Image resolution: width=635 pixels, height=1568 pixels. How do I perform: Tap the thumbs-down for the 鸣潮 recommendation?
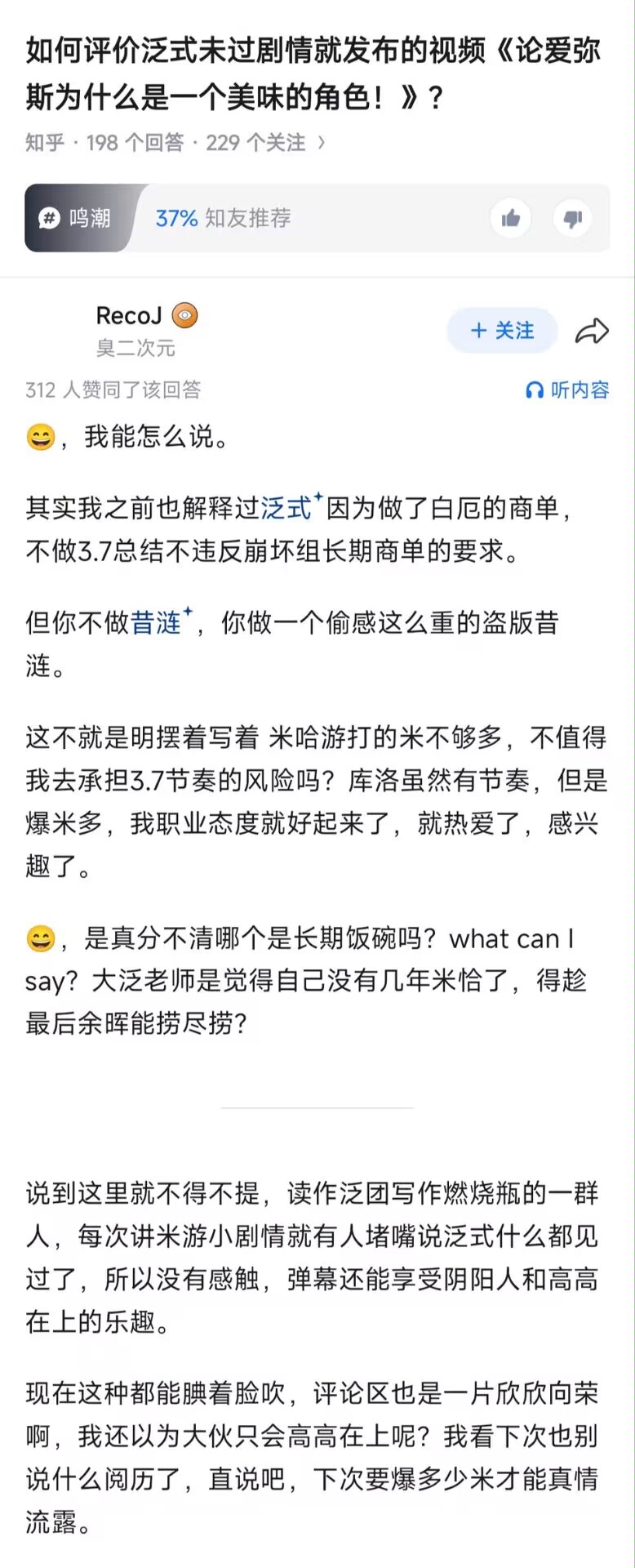point(572,218)
